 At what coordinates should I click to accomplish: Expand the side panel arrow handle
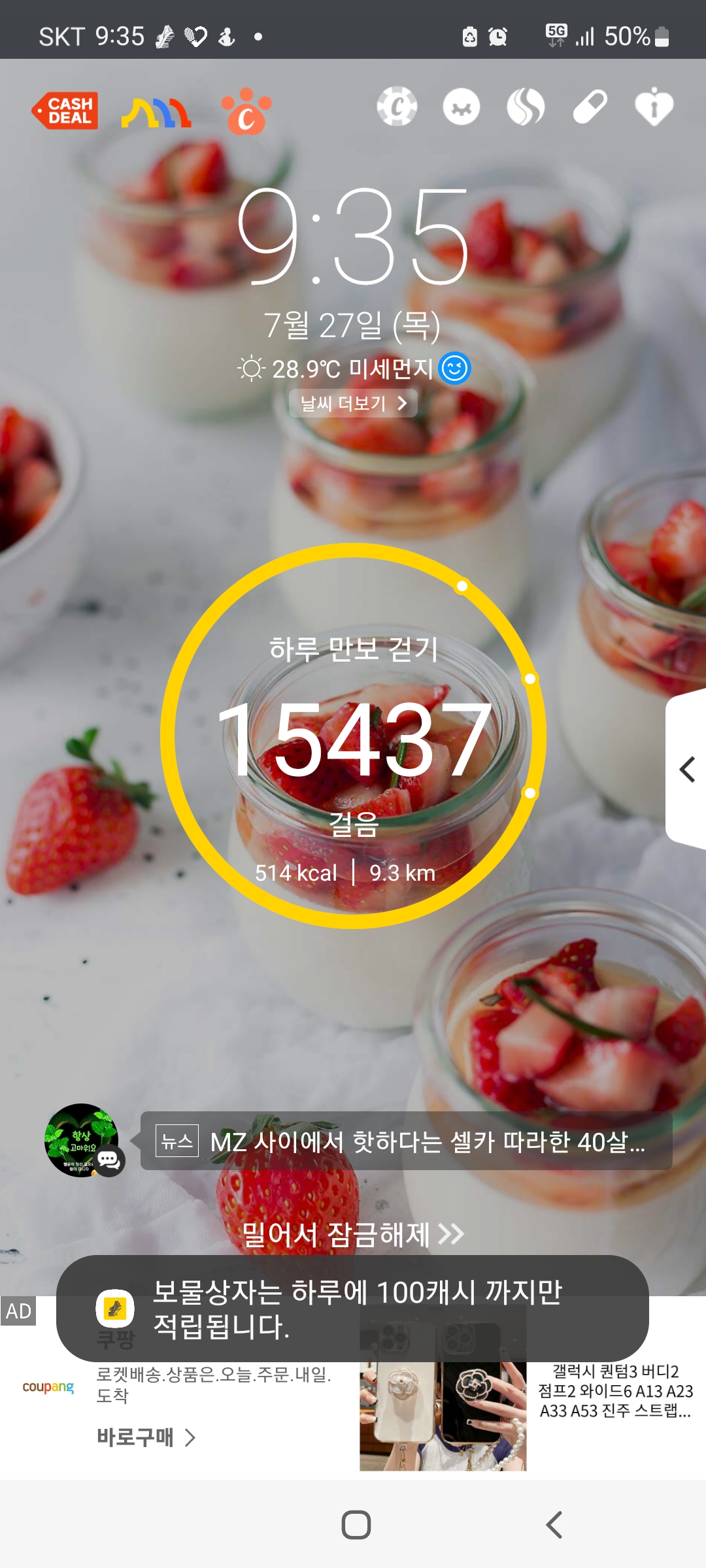coord(686,769)
